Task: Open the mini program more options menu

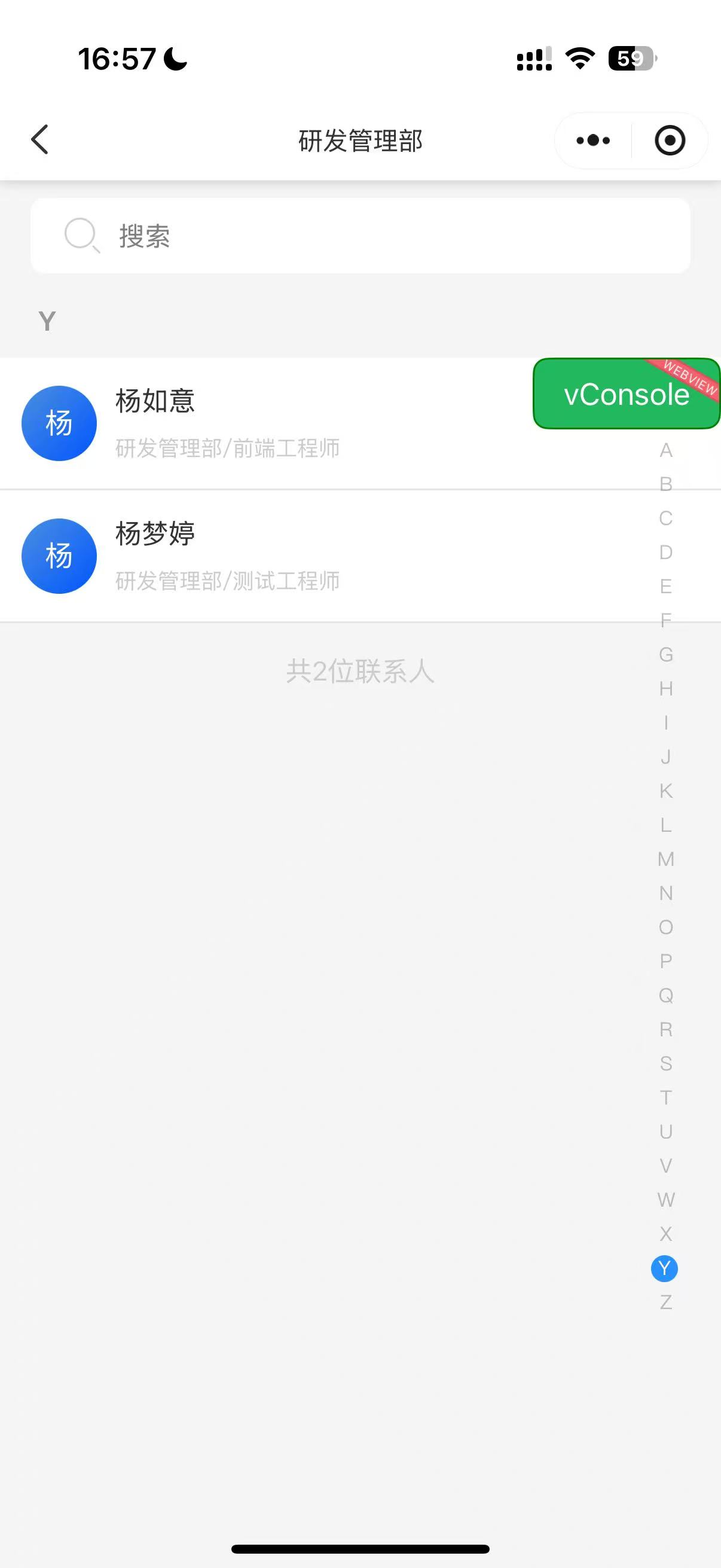Action: 593,141
